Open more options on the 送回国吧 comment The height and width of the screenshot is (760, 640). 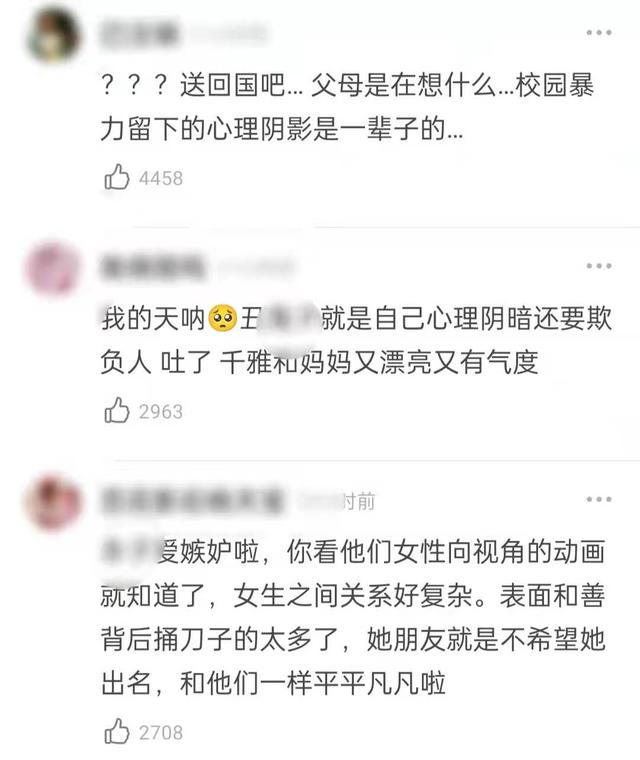(x=598, y=34)
